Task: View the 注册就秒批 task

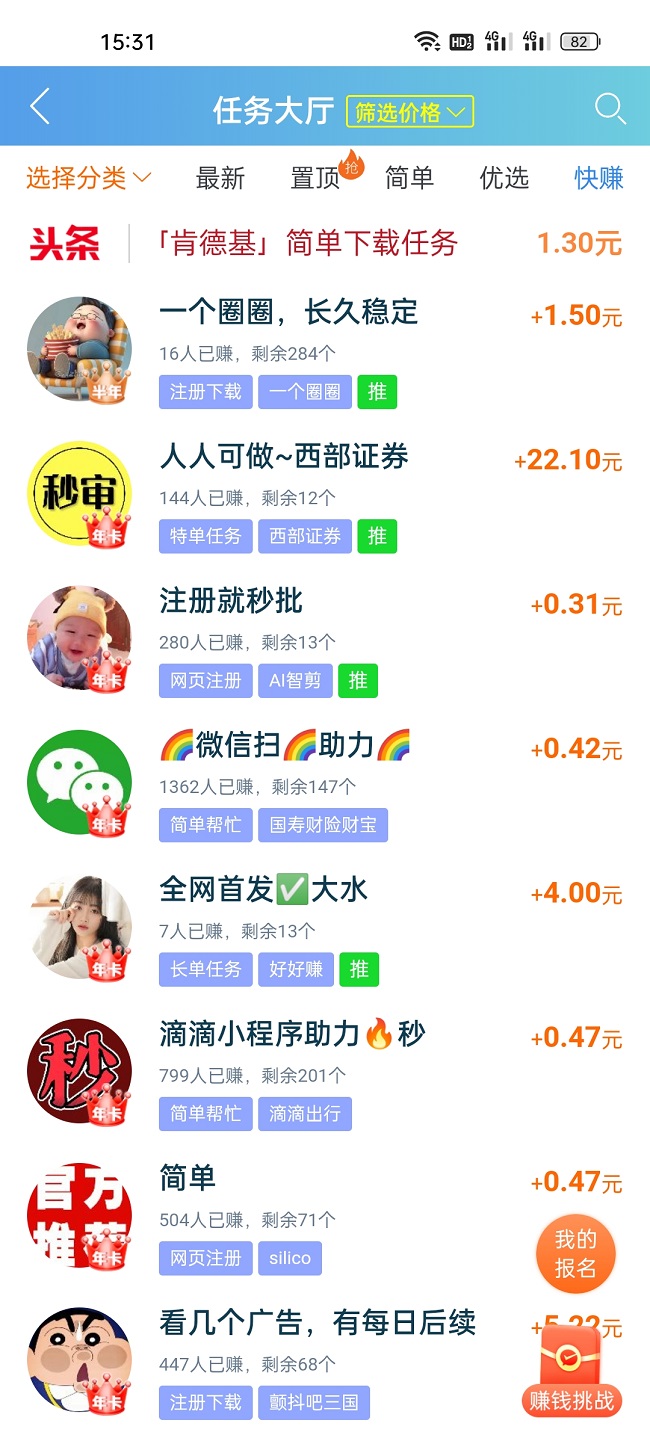Action: pyautogui.click(x=231, y=601)
